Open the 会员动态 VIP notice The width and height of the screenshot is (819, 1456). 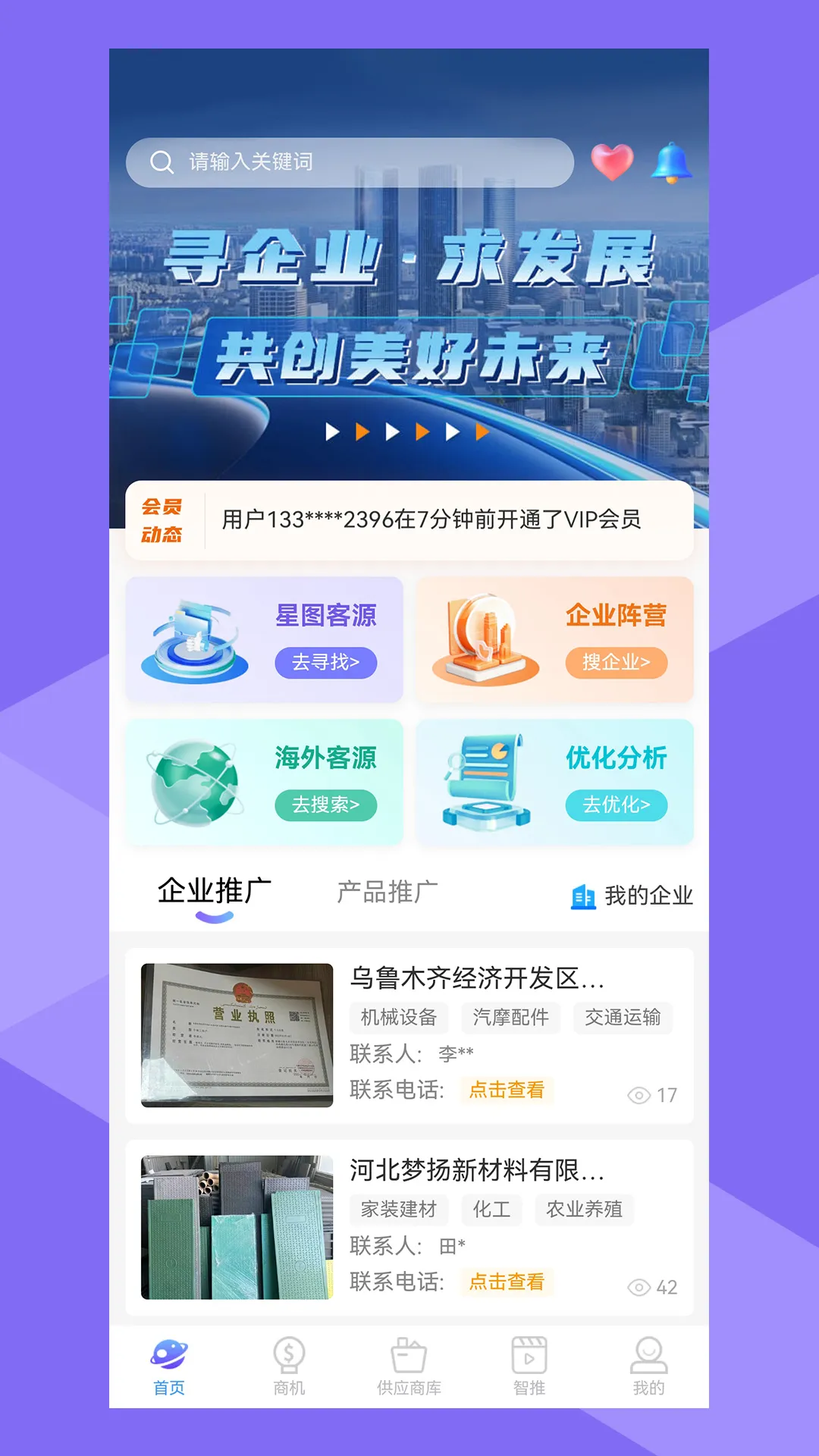tap(431, 520)
